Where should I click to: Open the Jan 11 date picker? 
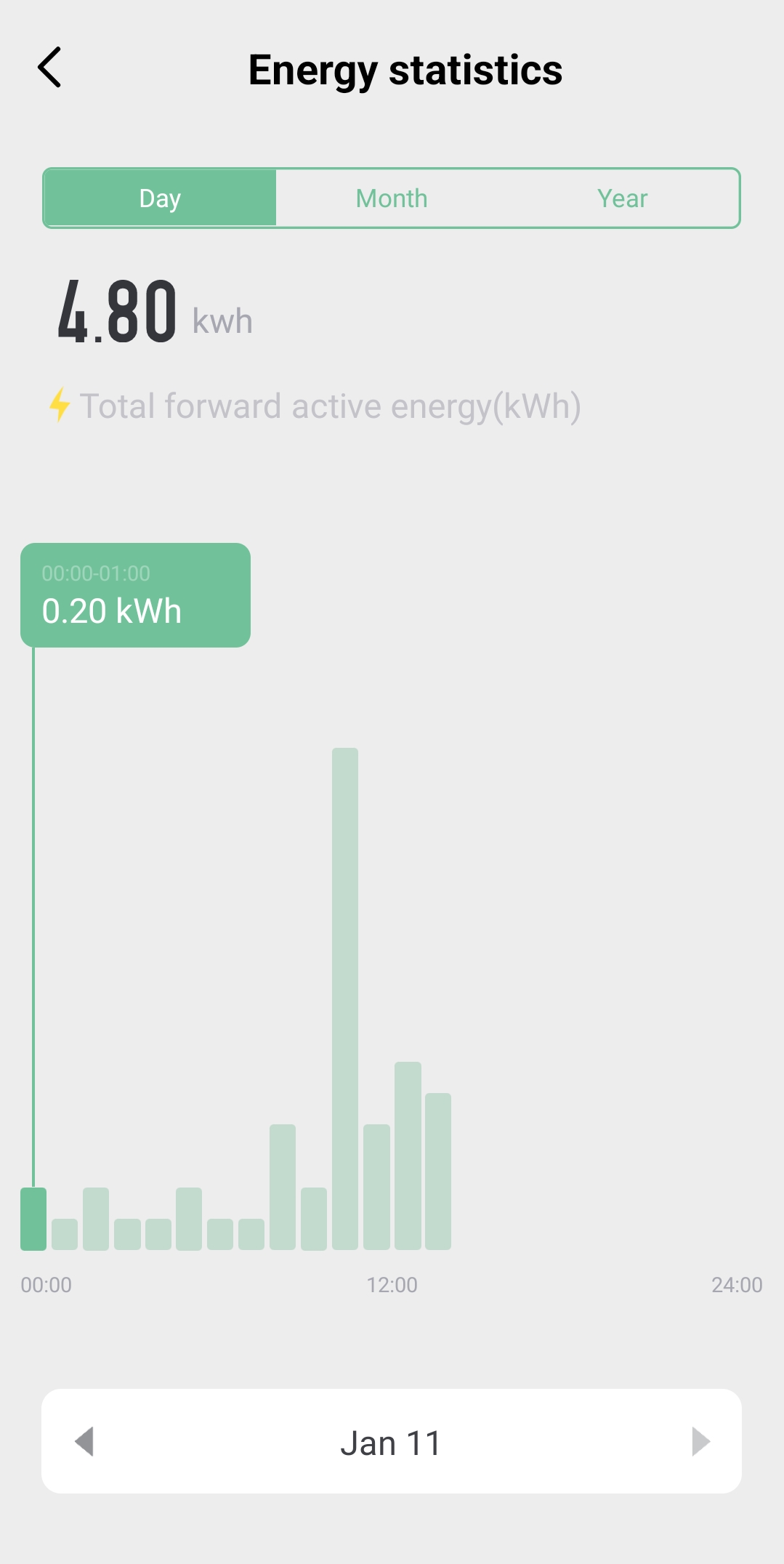click(x=392, y=1443)
